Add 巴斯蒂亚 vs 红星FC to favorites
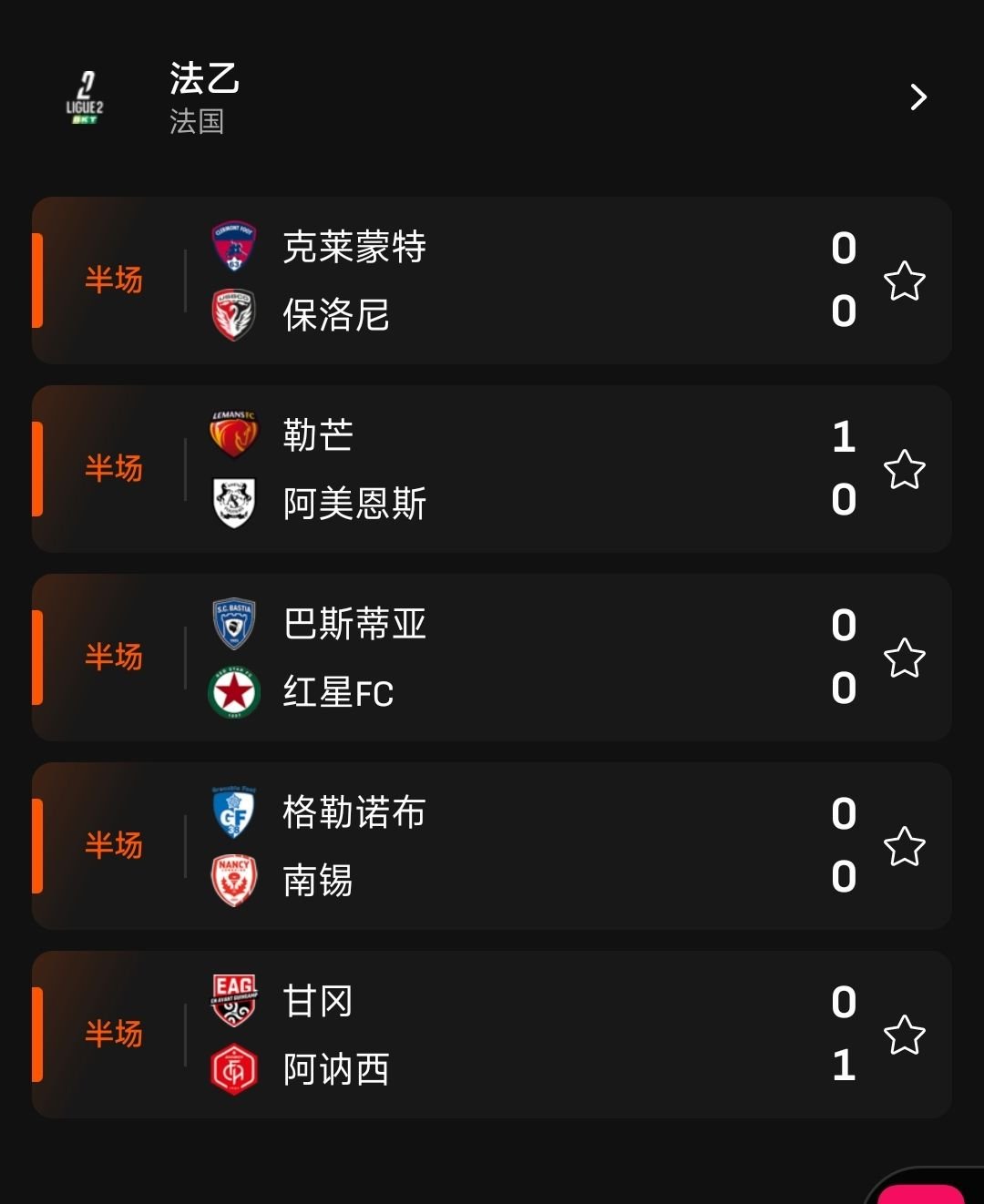The height and width of the screenshot is (1204, 984). [904, 658]
